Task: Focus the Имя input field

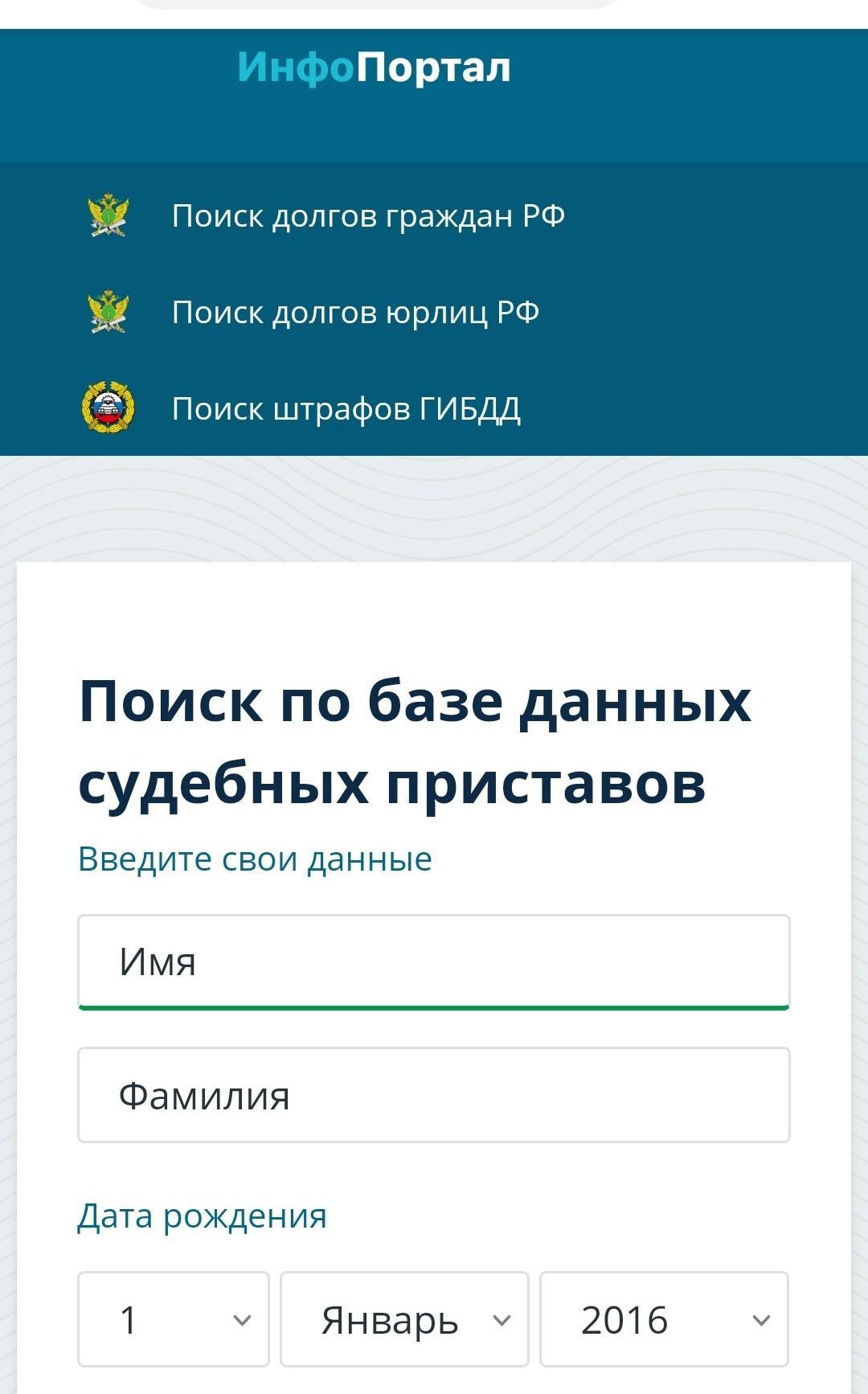Action: [434, 961]
